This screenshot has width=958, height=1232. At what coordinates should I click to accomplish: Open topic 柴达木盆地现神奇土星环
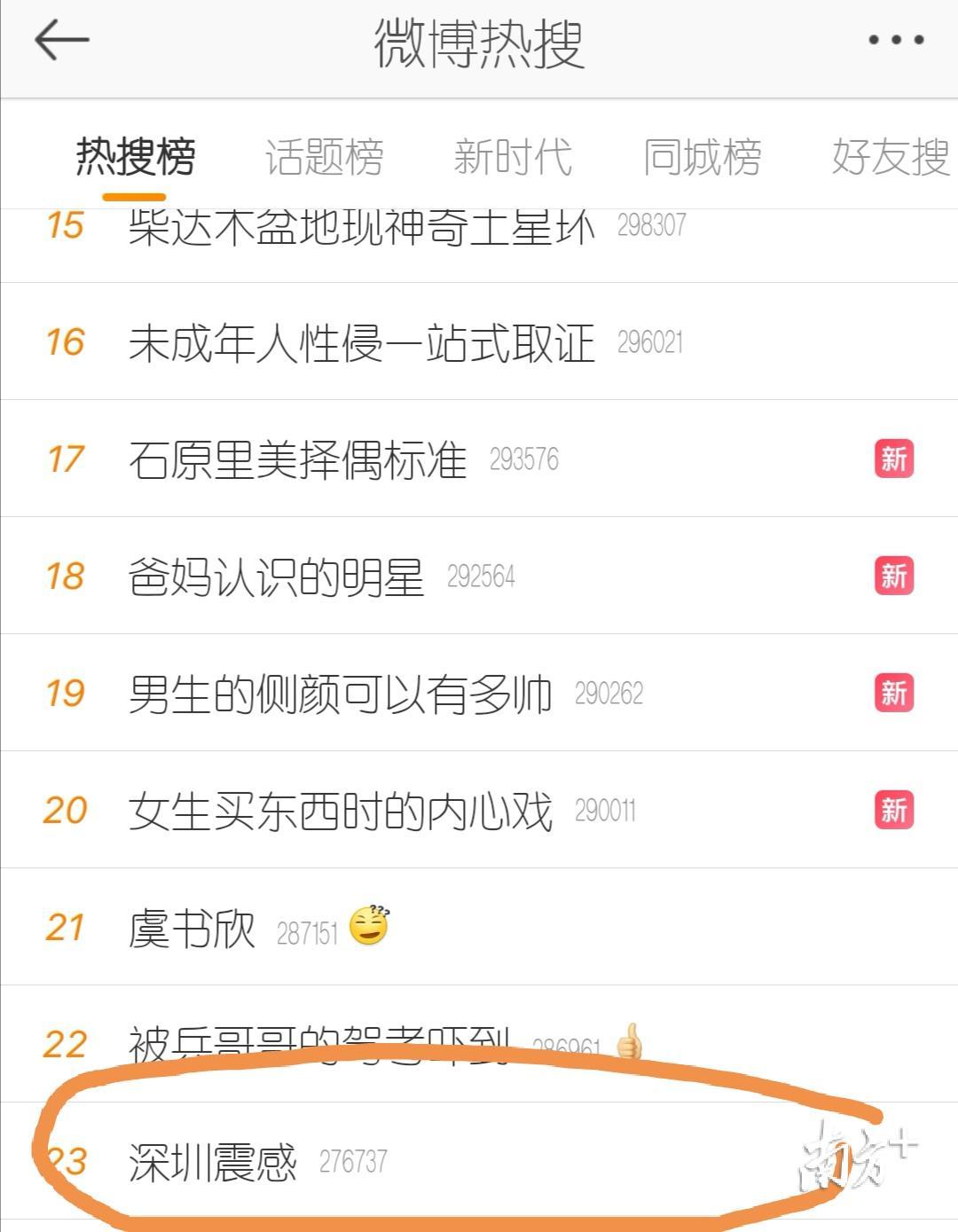click(361, 229)
